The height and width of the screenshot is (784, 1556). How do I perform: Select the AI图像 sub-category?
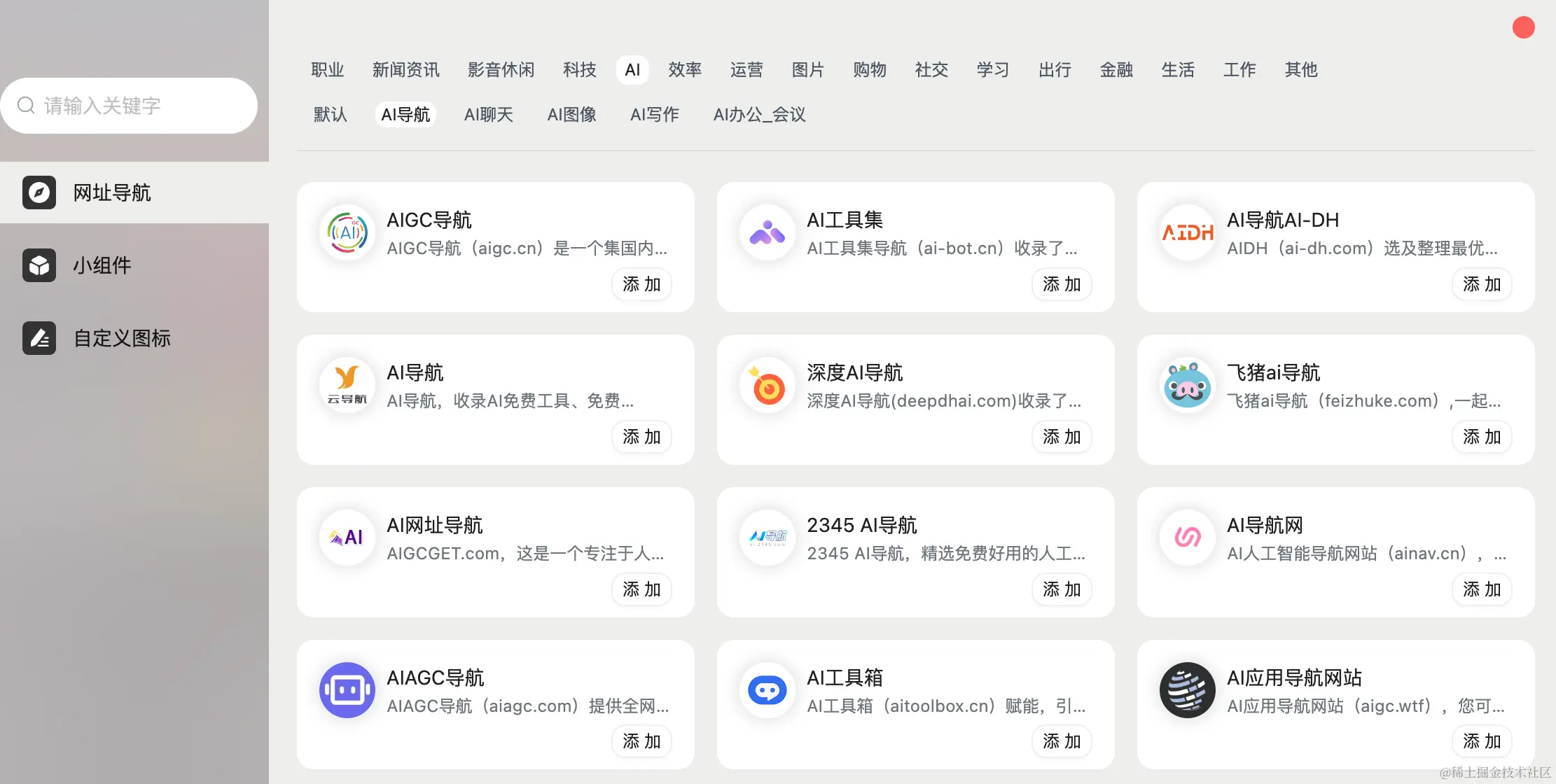point(571,114)
